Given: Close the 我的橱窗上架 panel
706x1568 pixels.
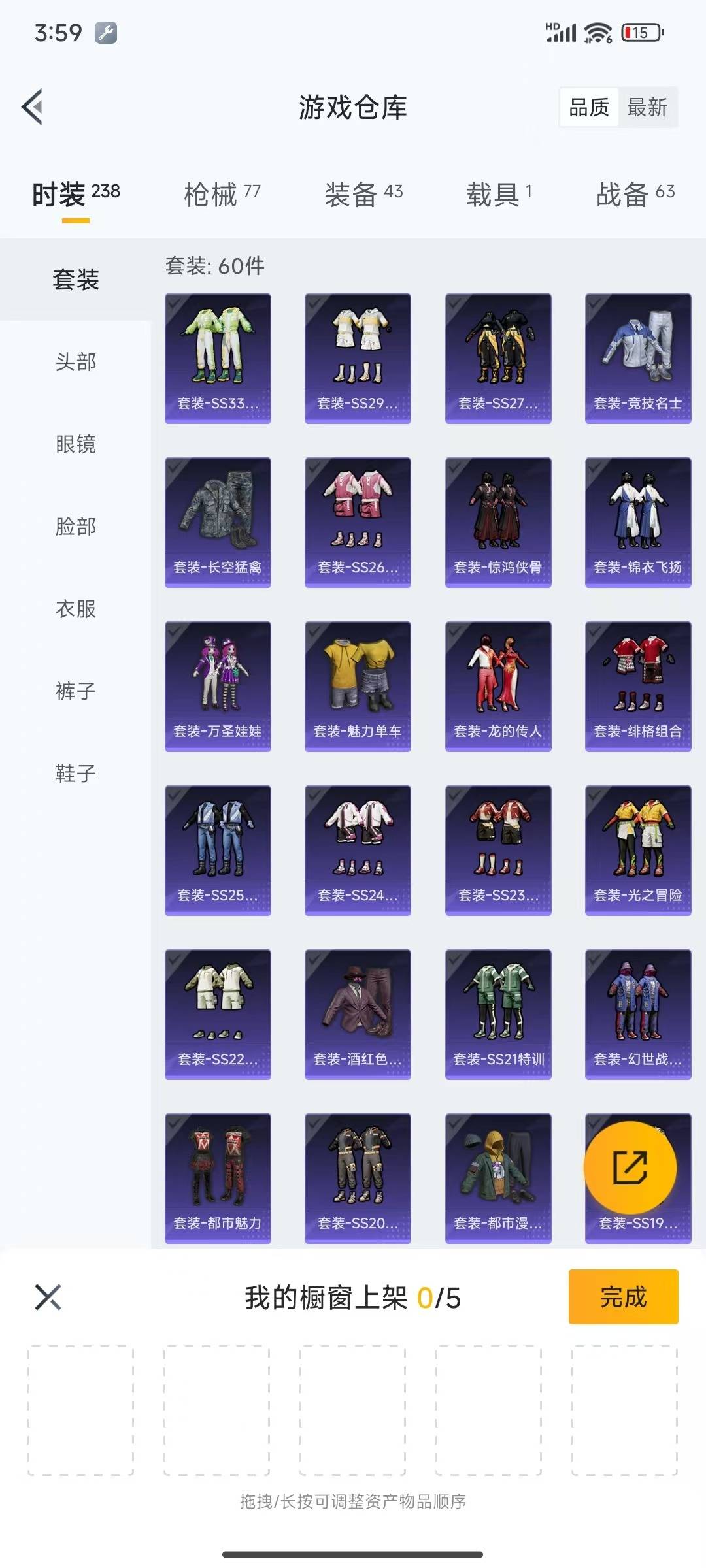Looking at the screenshot, I should [48, 1298].
